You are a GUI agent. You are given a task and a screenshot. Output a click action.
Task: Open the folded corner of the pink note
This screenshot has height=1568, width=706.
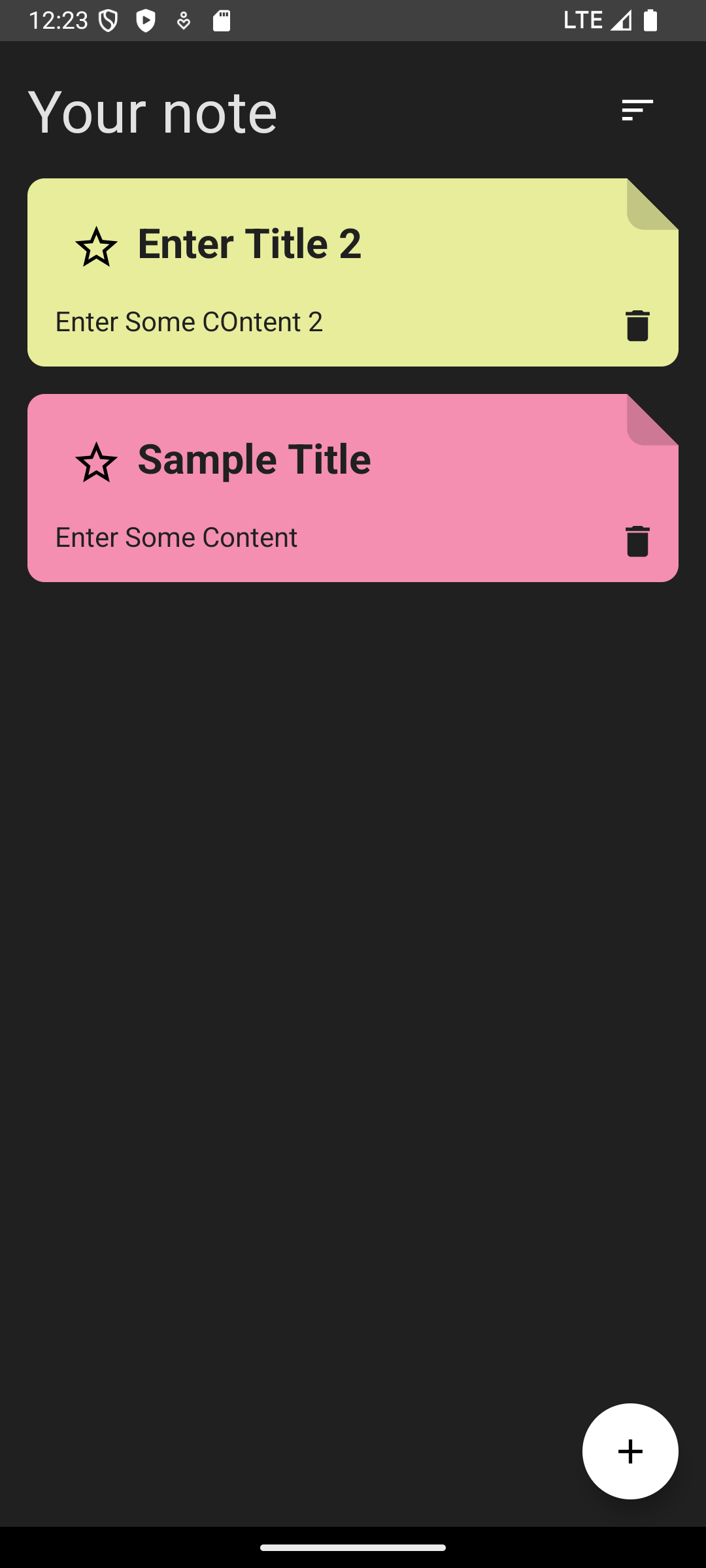tap(647, 418)
